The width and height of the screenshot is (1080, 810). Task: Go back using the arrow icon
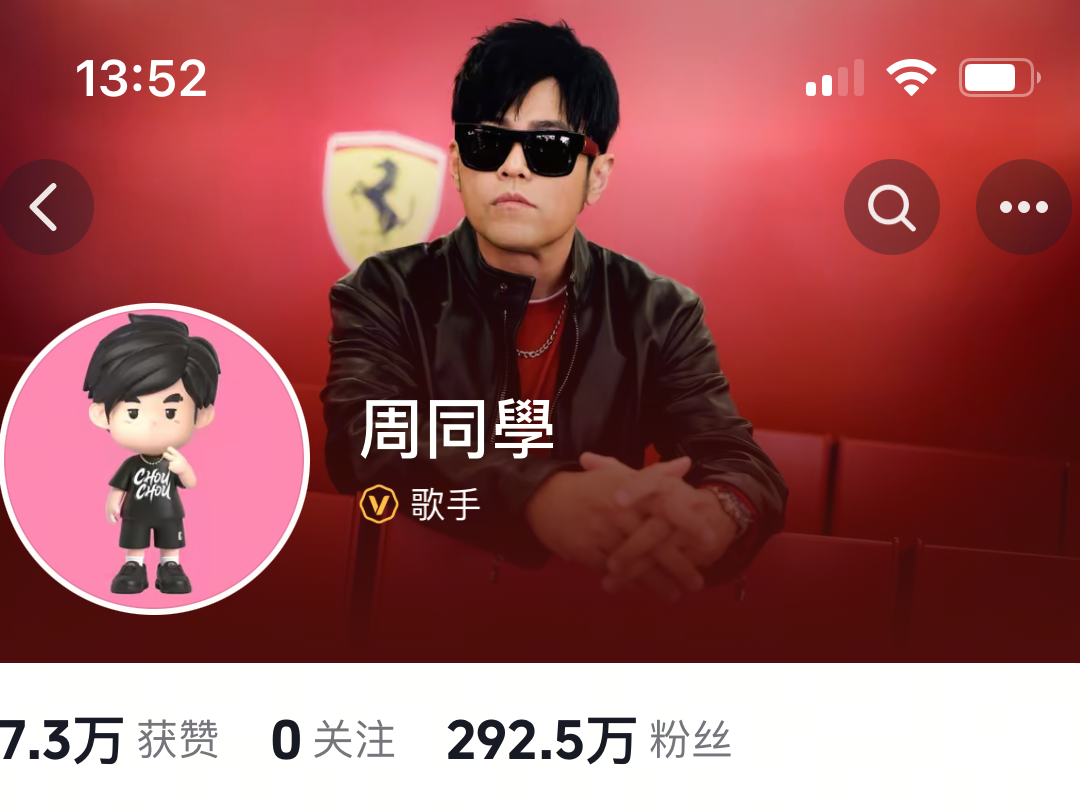(x=44, y=207)
